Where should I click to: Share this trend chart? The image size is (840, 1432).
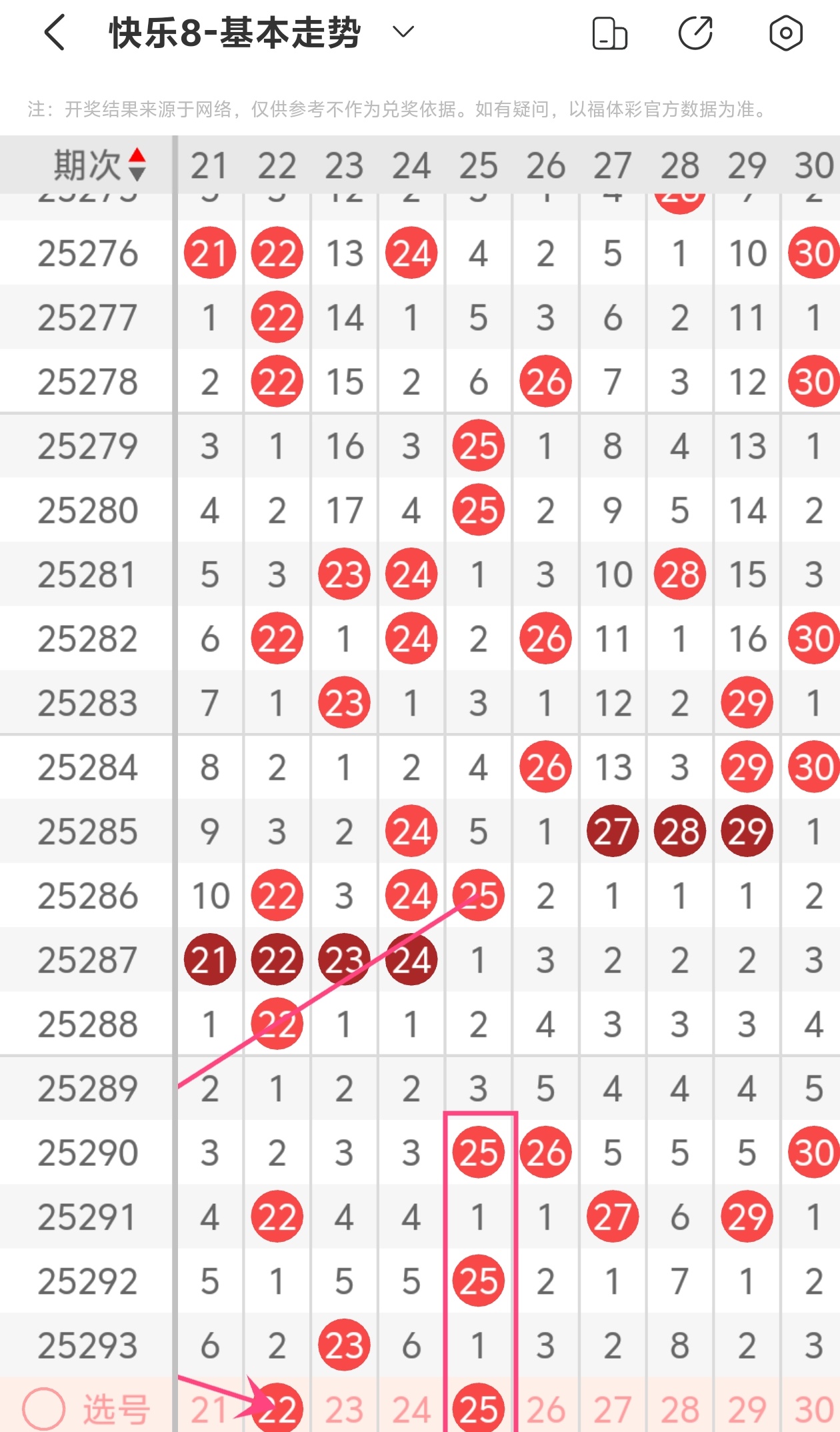696,33
